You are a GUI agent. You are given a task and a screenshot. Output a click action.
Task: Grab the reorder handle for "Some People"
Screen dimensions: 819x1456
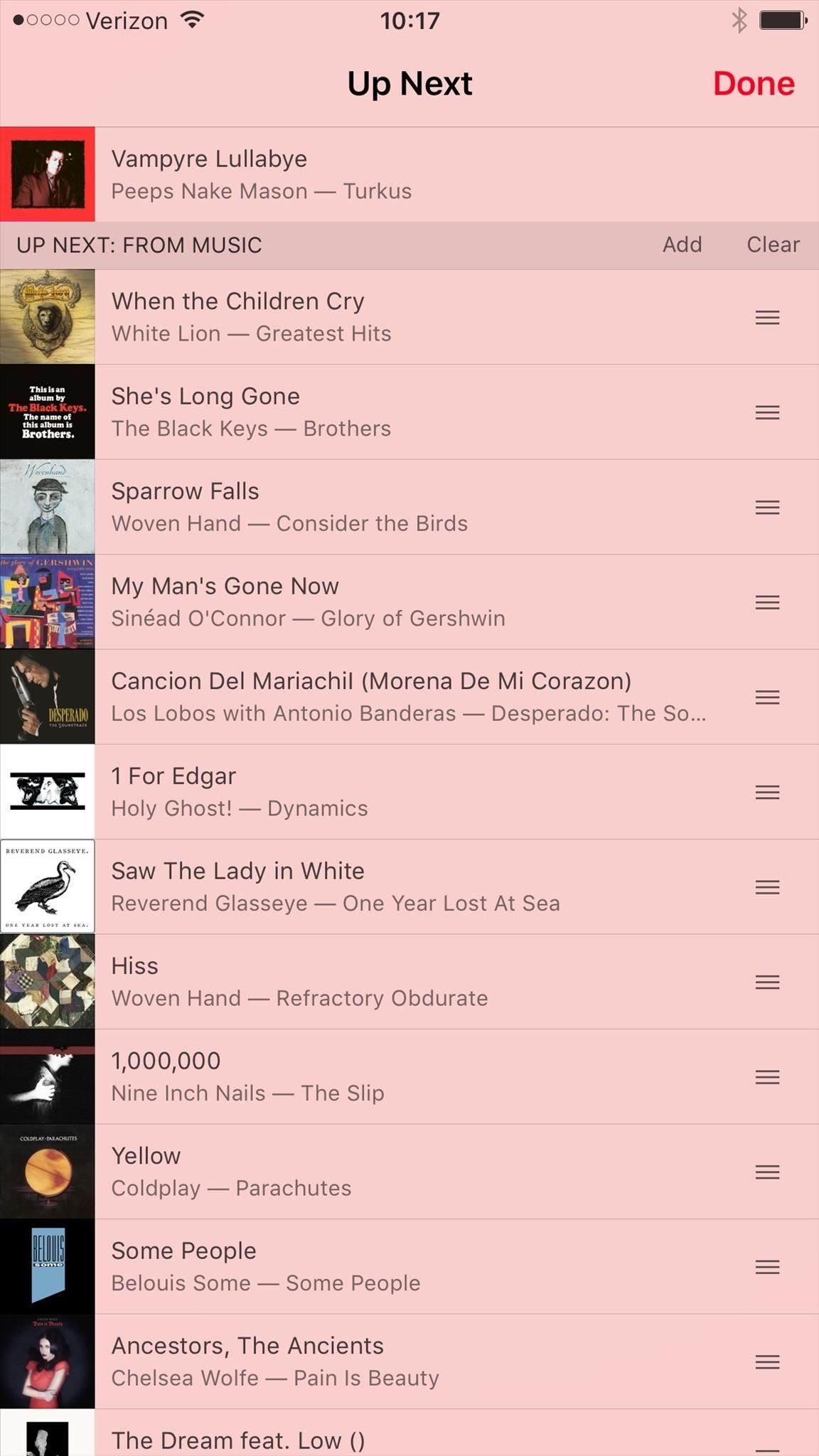tap(767, 1266)
